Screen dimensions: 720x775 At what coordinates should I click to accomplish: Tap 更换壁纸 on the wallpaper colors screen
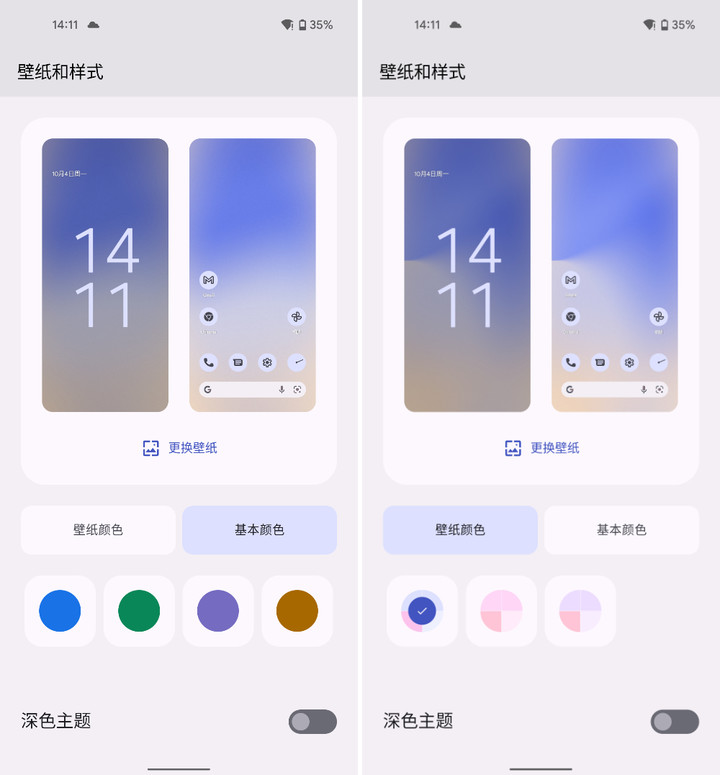pos(542,448)
